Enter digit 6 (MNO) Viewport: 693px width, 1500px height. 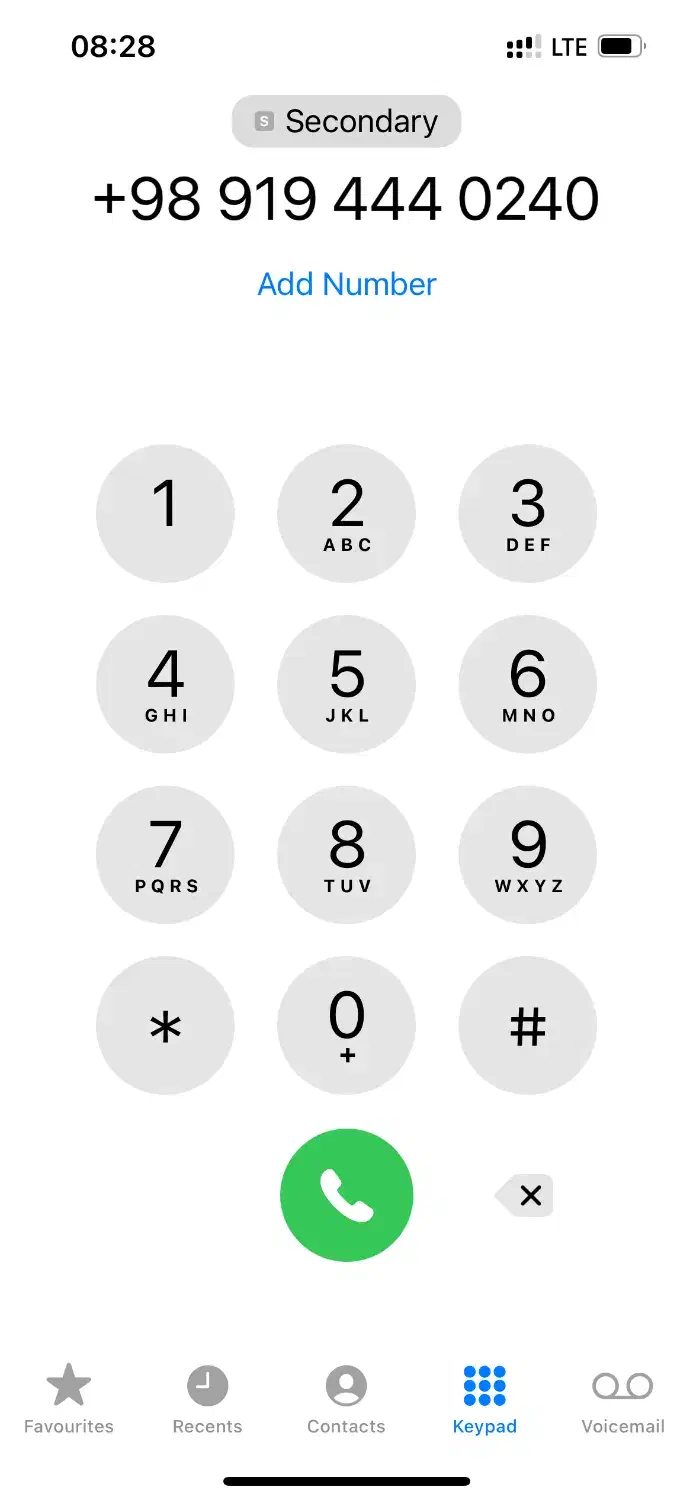coord(528,684)
